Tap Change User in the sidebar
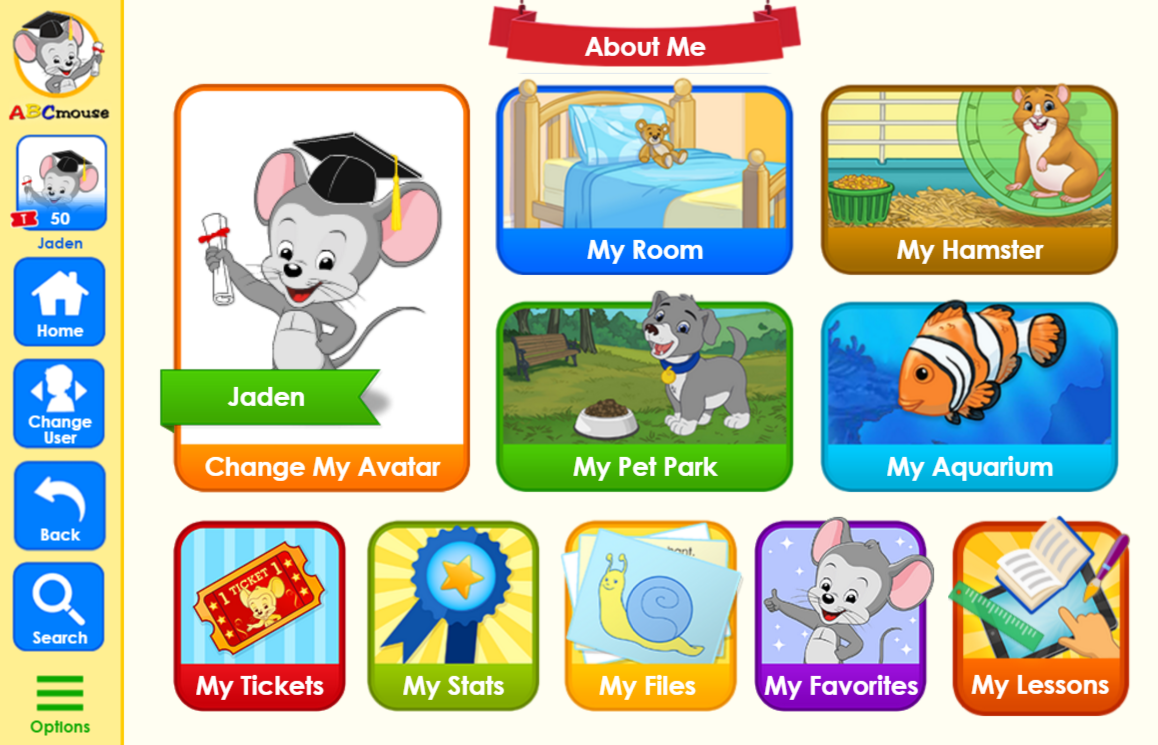 click(x=59, y=403)
